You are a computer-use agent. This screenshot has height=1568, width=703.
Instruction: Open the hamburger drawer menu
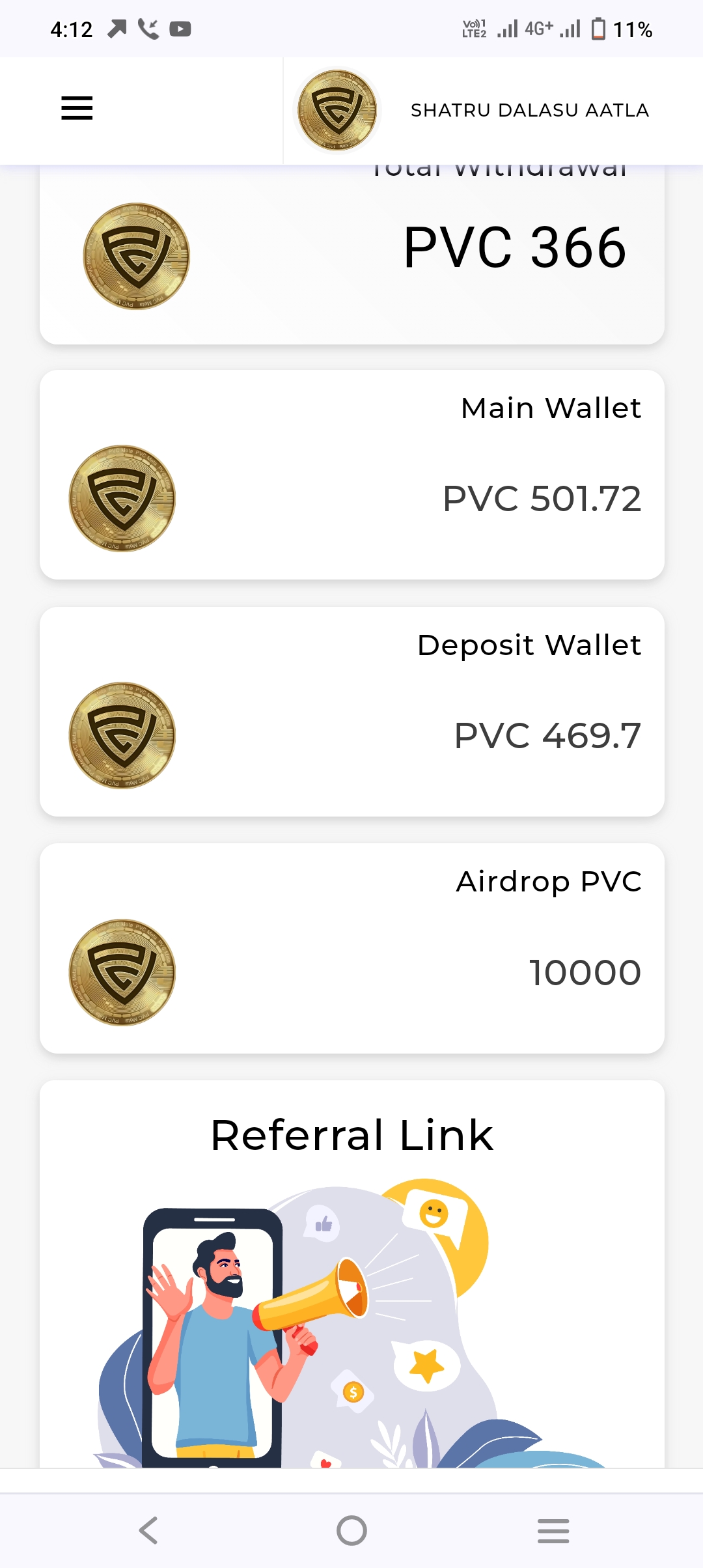coord(77,108)
